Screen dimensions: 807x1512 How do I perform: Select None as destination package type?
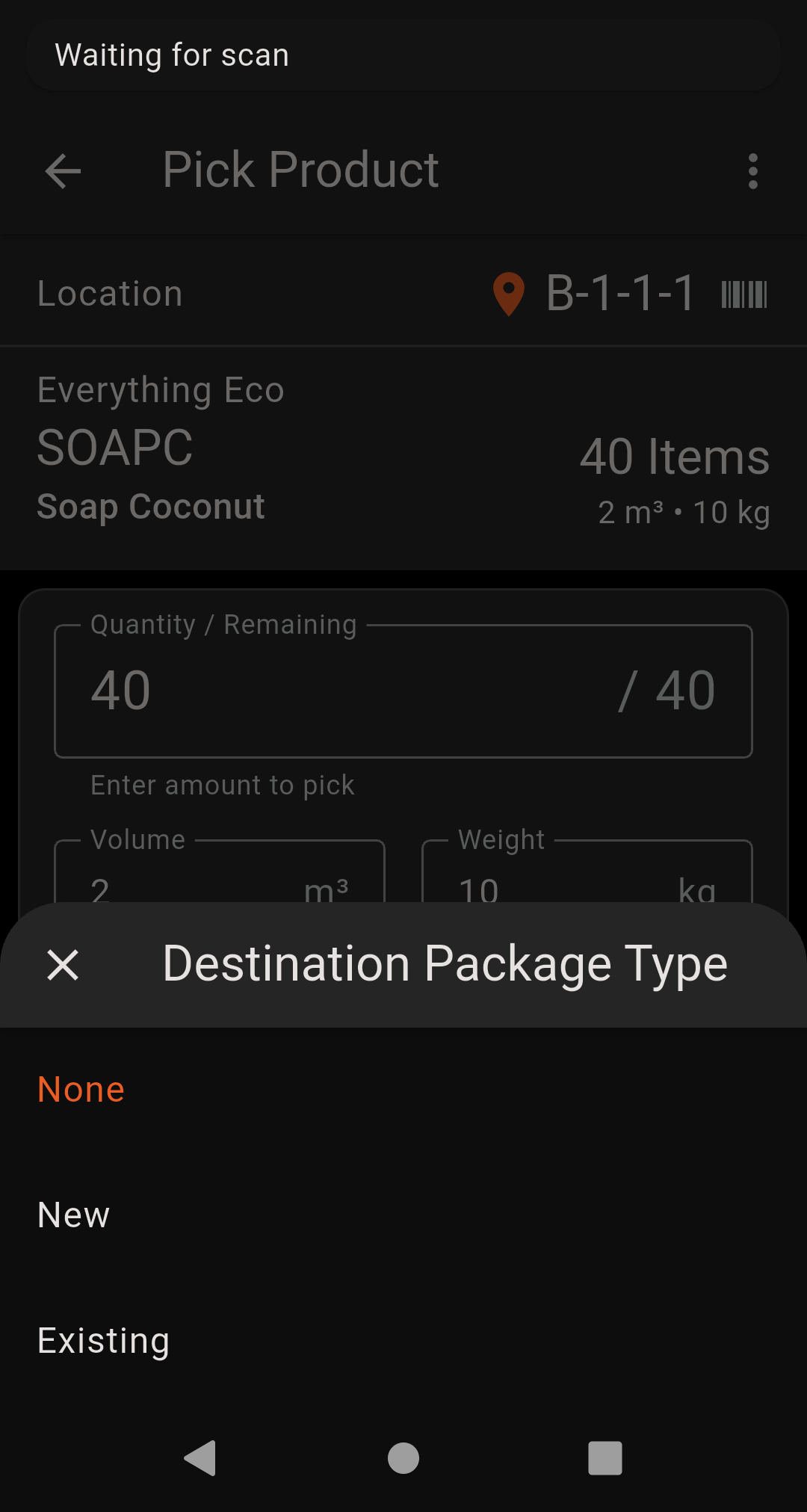coord(81,1089)
